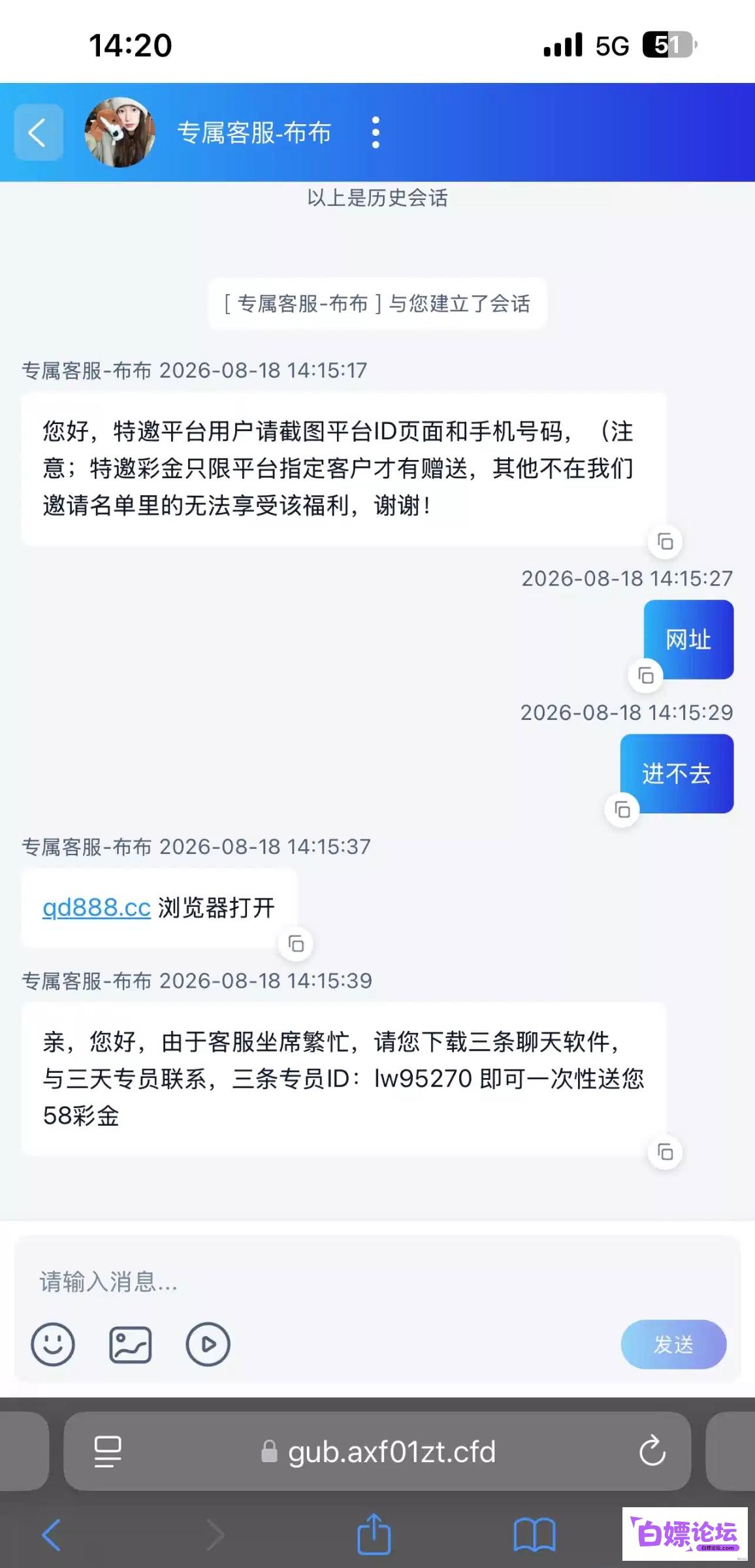This screenshot has height=1568, width=755.
Task: Share the page from the browser toolbar
Action: 374,1533
